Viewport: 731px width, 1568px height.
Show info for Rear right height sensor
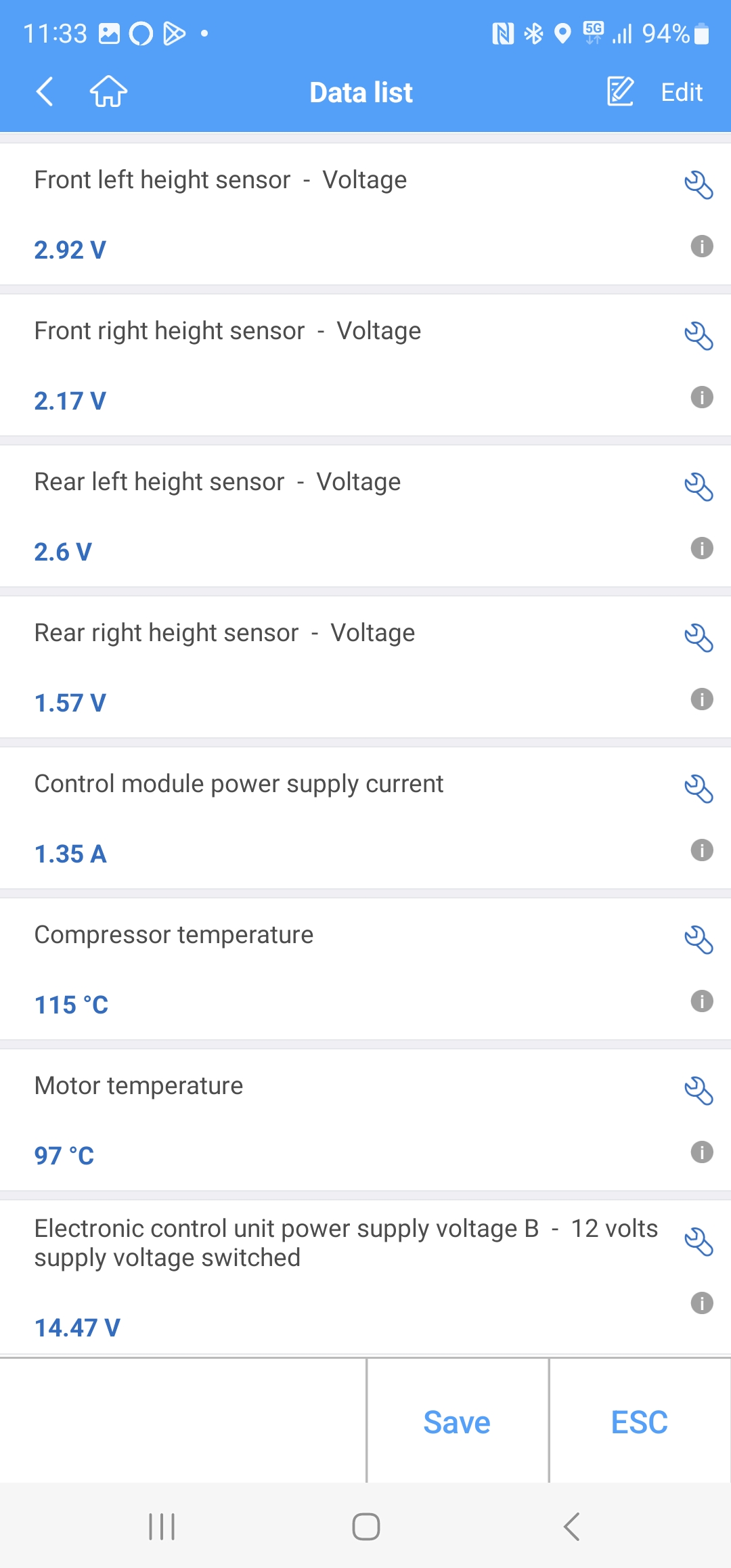click(702, 699)
